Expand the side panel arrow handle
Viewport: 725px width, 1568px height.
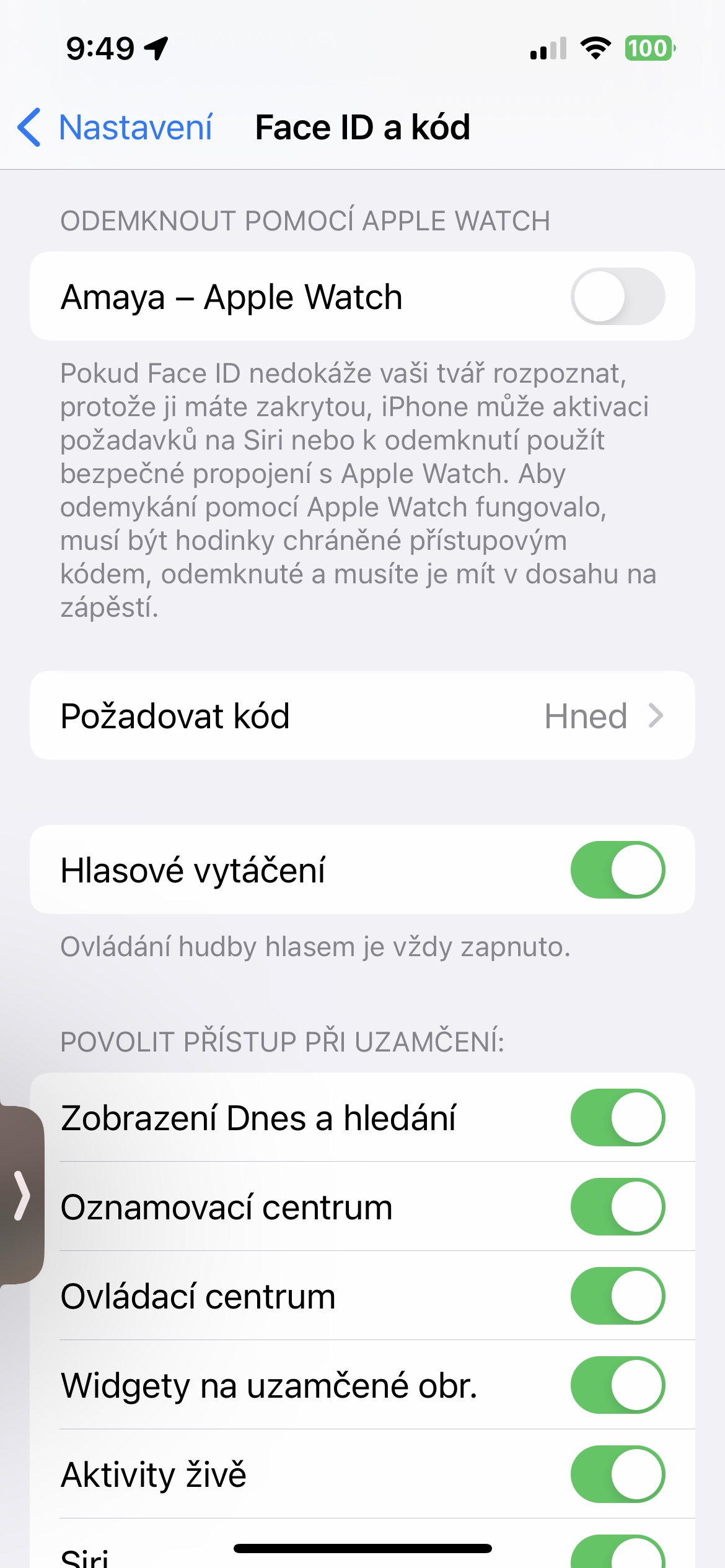tap(22, 1195)
